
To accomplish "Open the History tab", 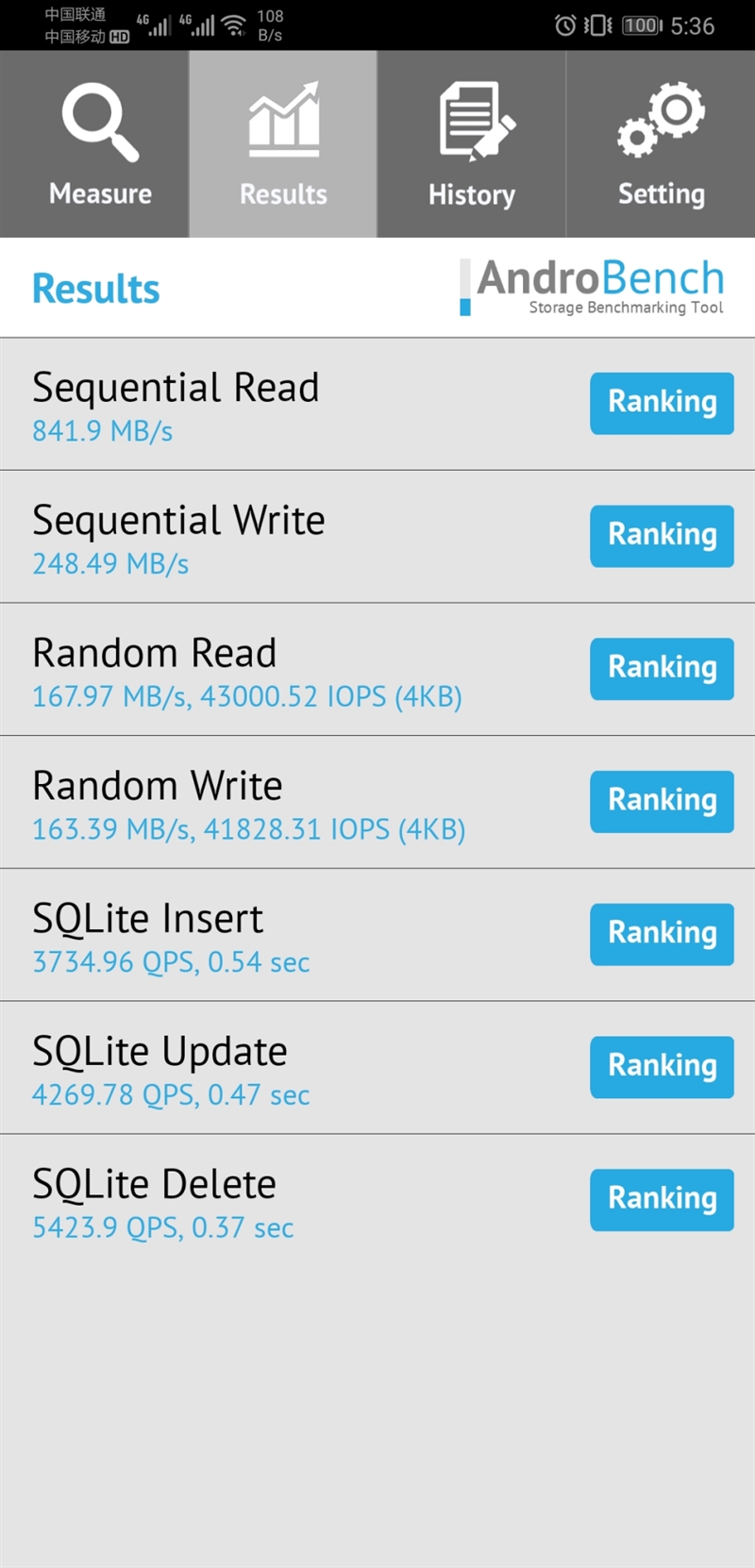I will 472,144.
